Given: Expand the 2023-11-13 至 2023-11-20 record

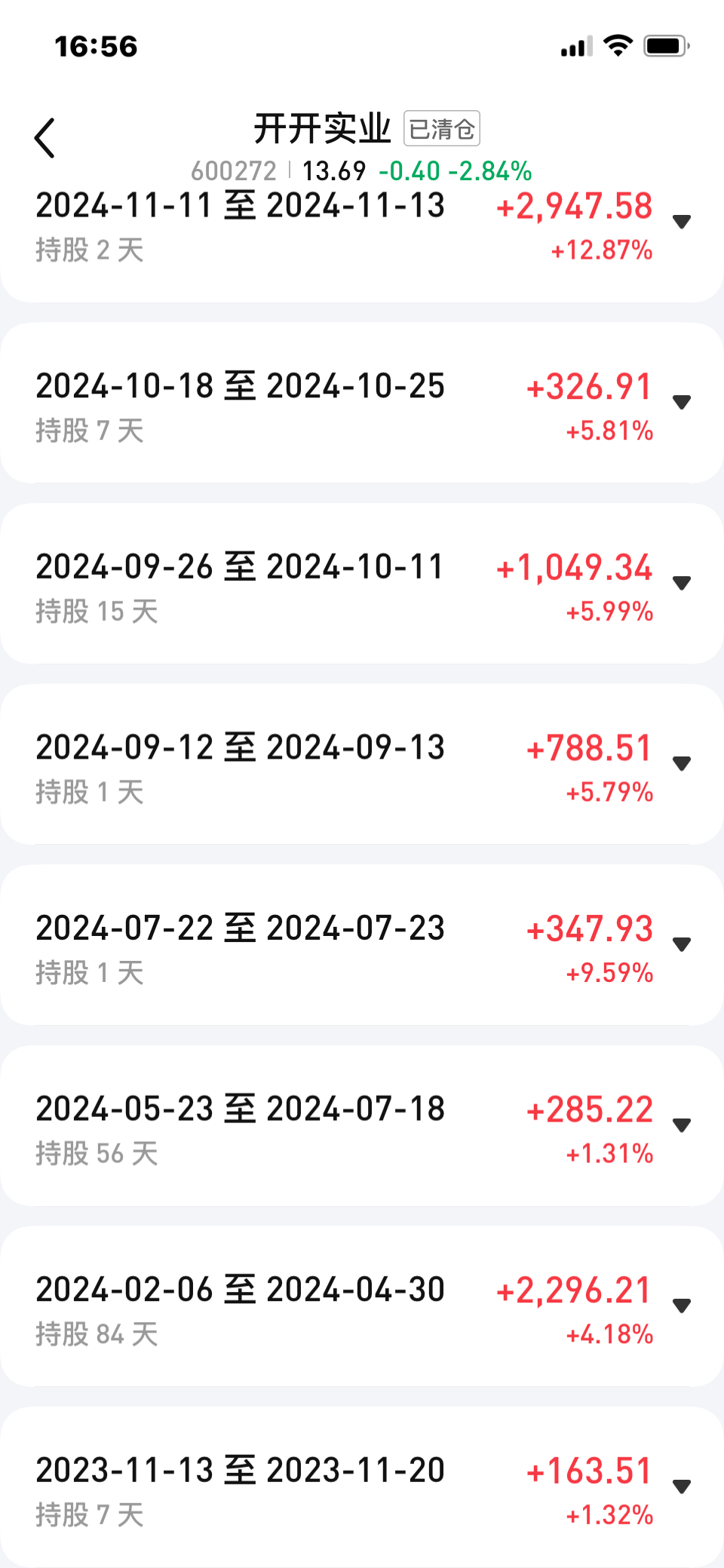Looking at the screenshot, I should (682, 1487).
